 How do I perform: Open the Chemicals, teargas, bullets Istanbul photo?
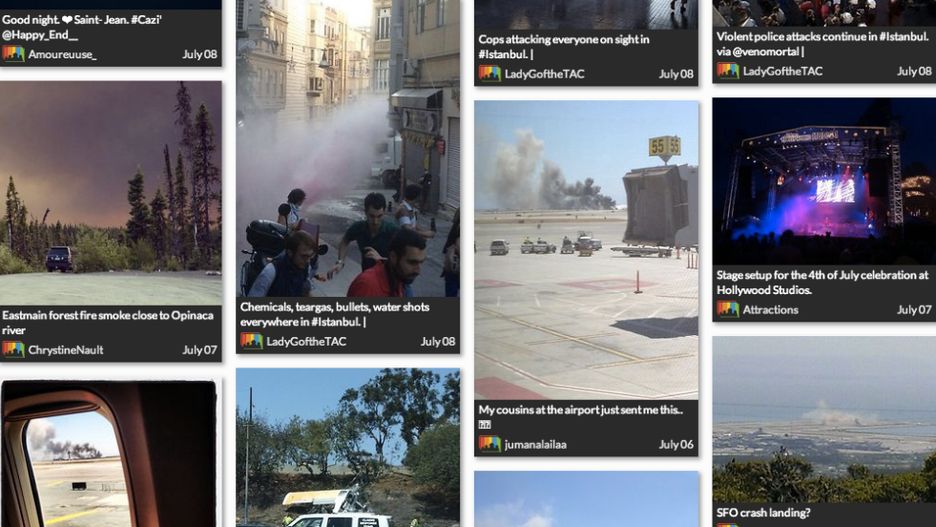tap(347, 150)
